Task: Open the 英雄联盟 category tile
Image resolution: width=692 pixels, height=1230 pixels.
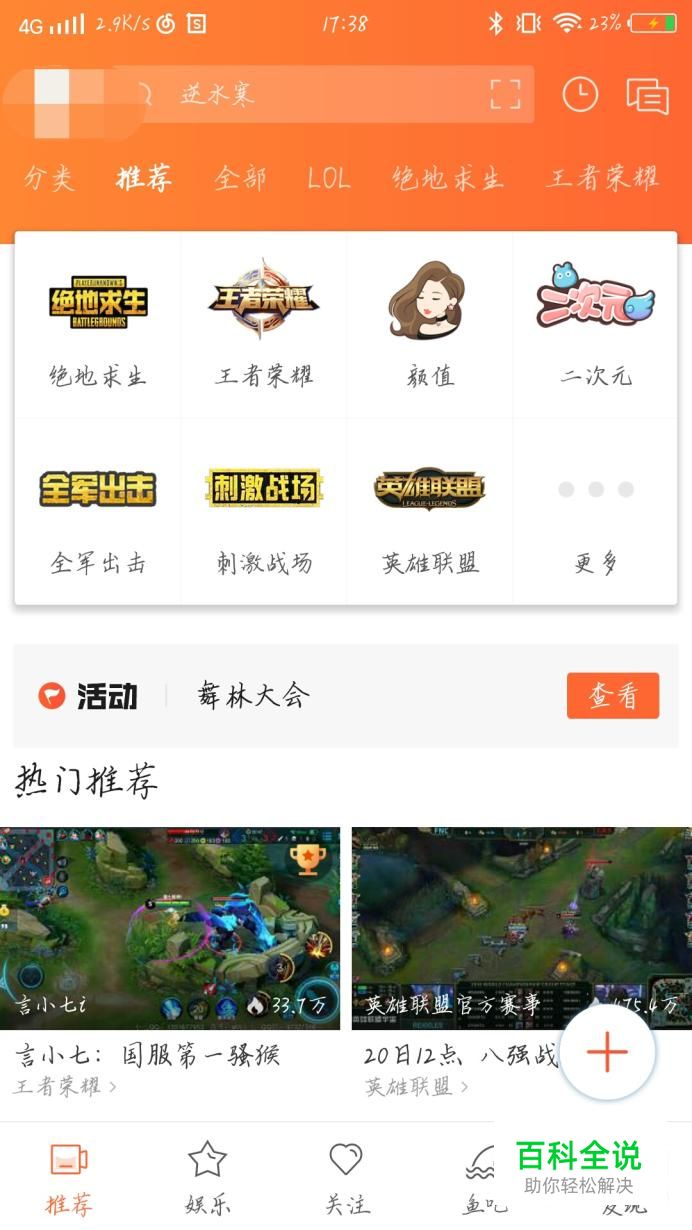Action: click(430, 512)
